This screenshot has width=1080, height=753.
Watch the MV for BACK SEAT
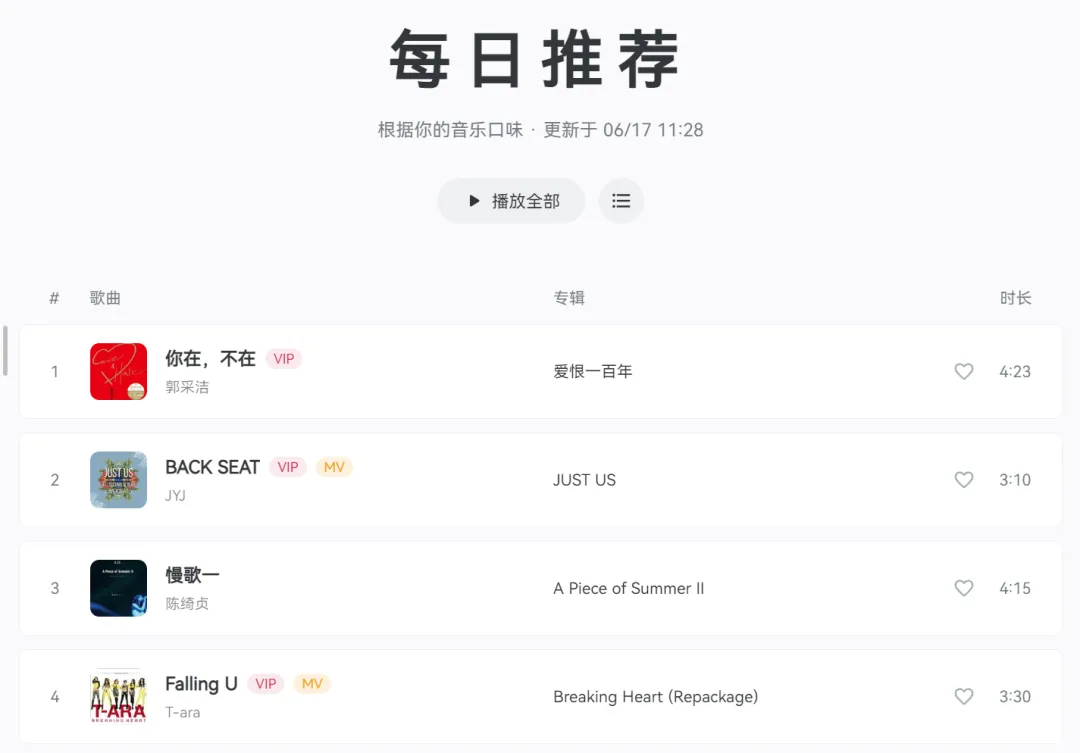click(334, 467)
